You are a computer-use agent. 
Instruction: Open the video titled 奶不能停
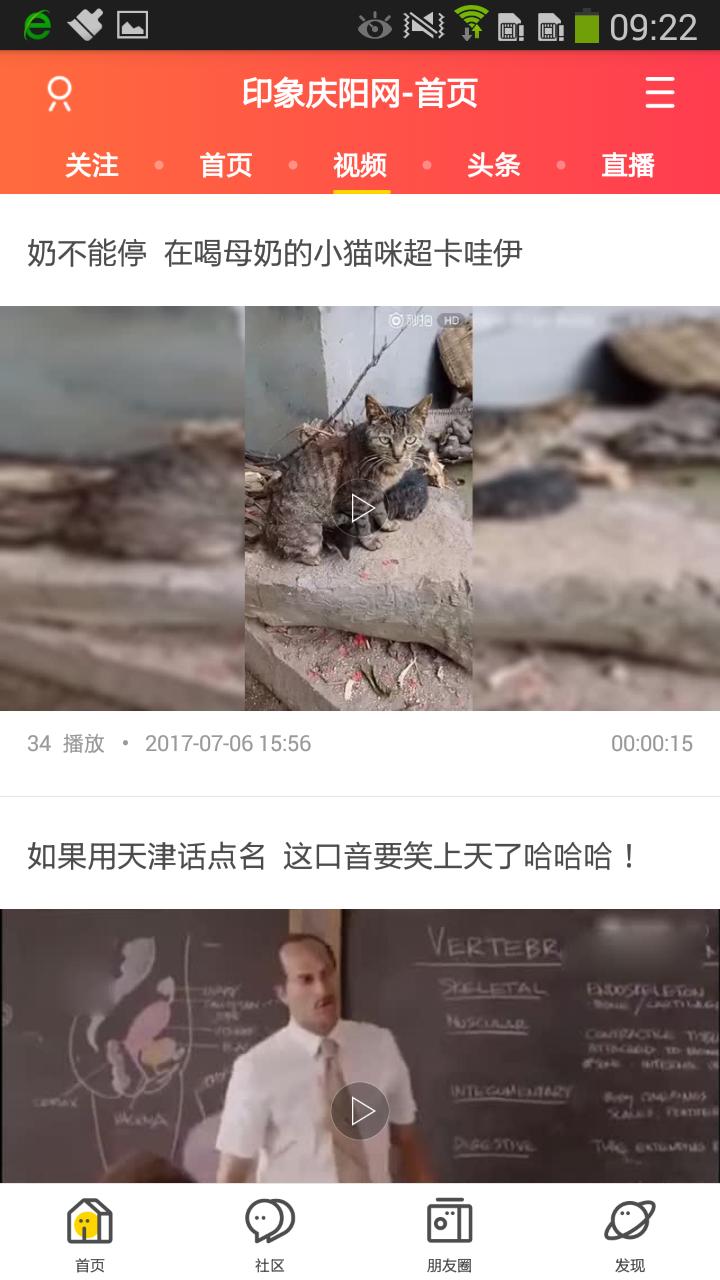pyautogui.click(x=275, y=253)
